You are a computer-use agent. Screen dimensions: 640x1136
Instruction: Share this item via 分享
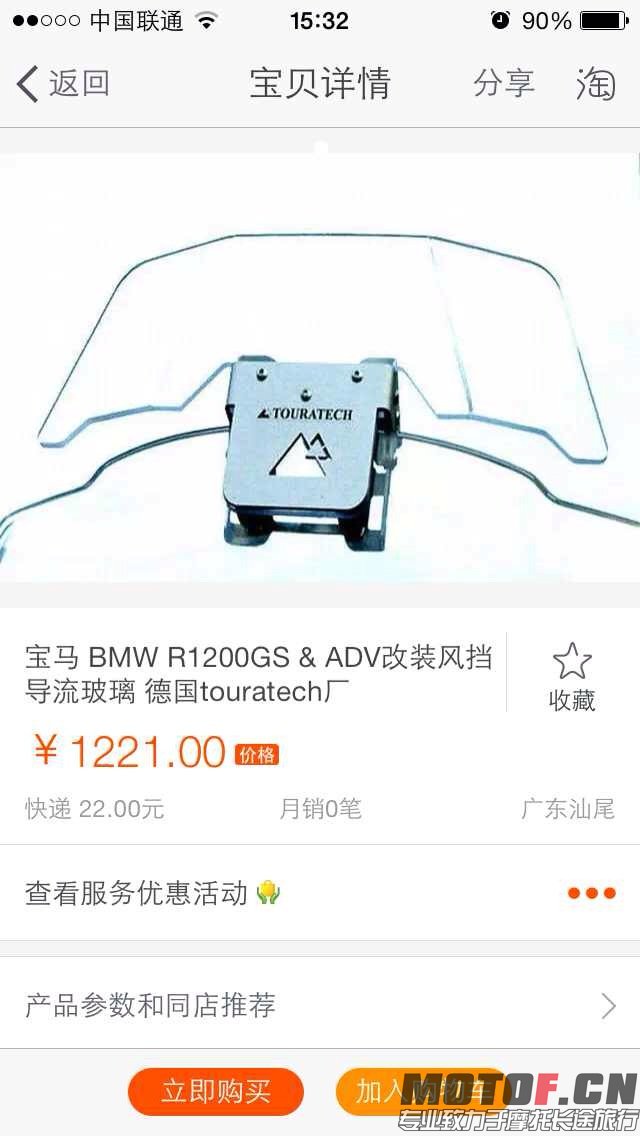pos(504,83)
